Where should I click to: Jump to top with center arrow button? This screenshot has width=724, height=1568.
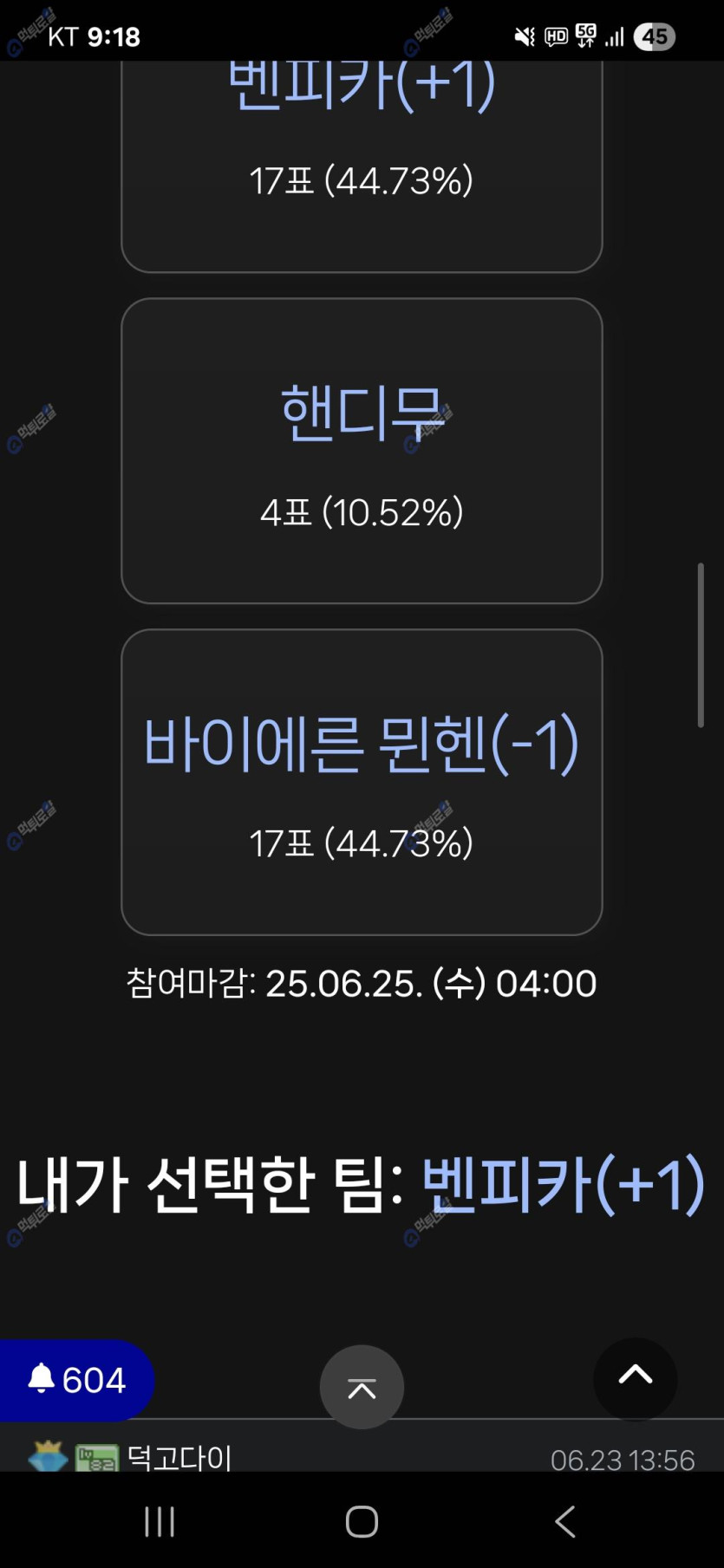pyautogui.click(x=362, y=1387)
